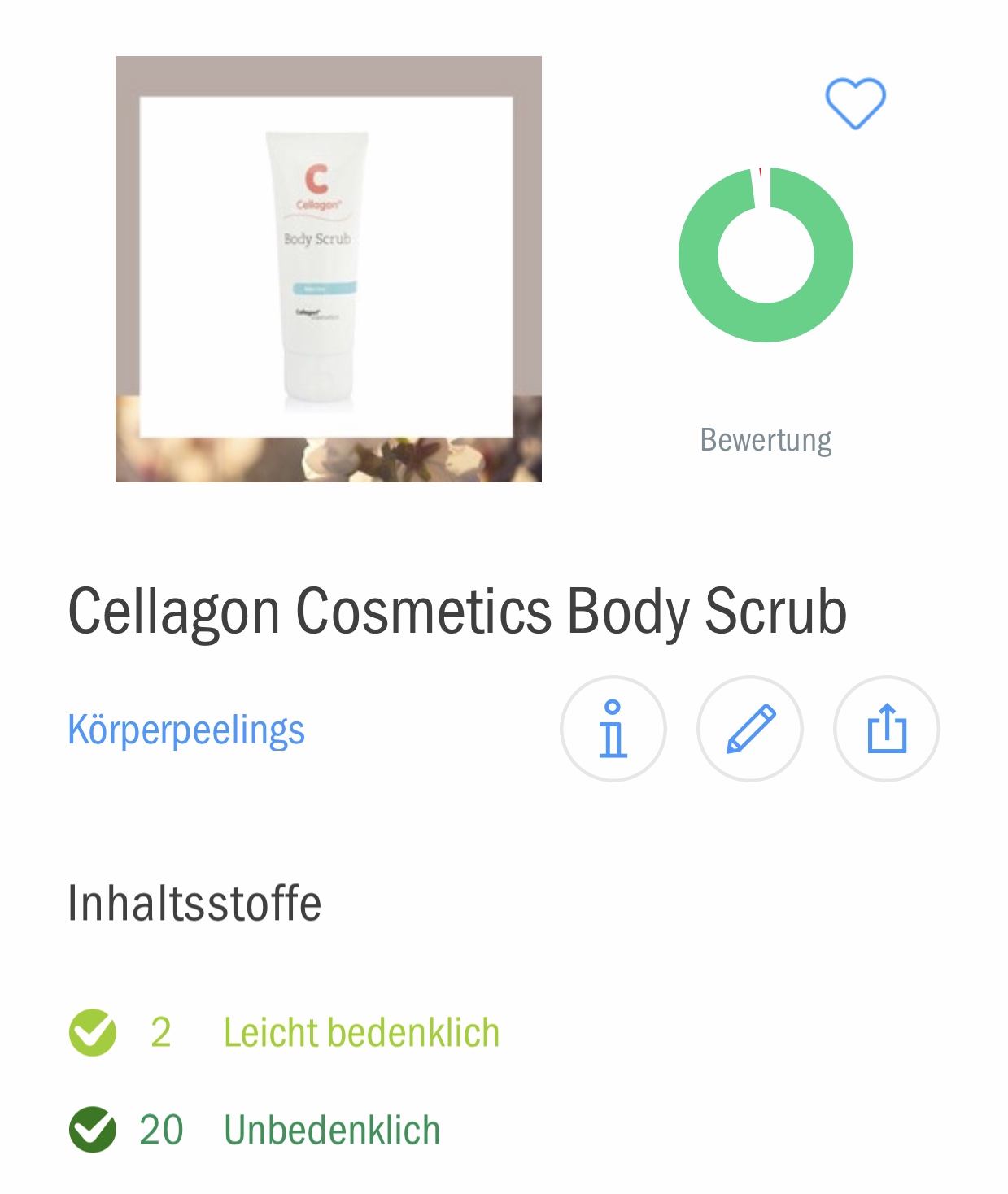This screenshot has width=1008, height=1194.
Task: Open the Bewertung rating chart
Action: 766,255
